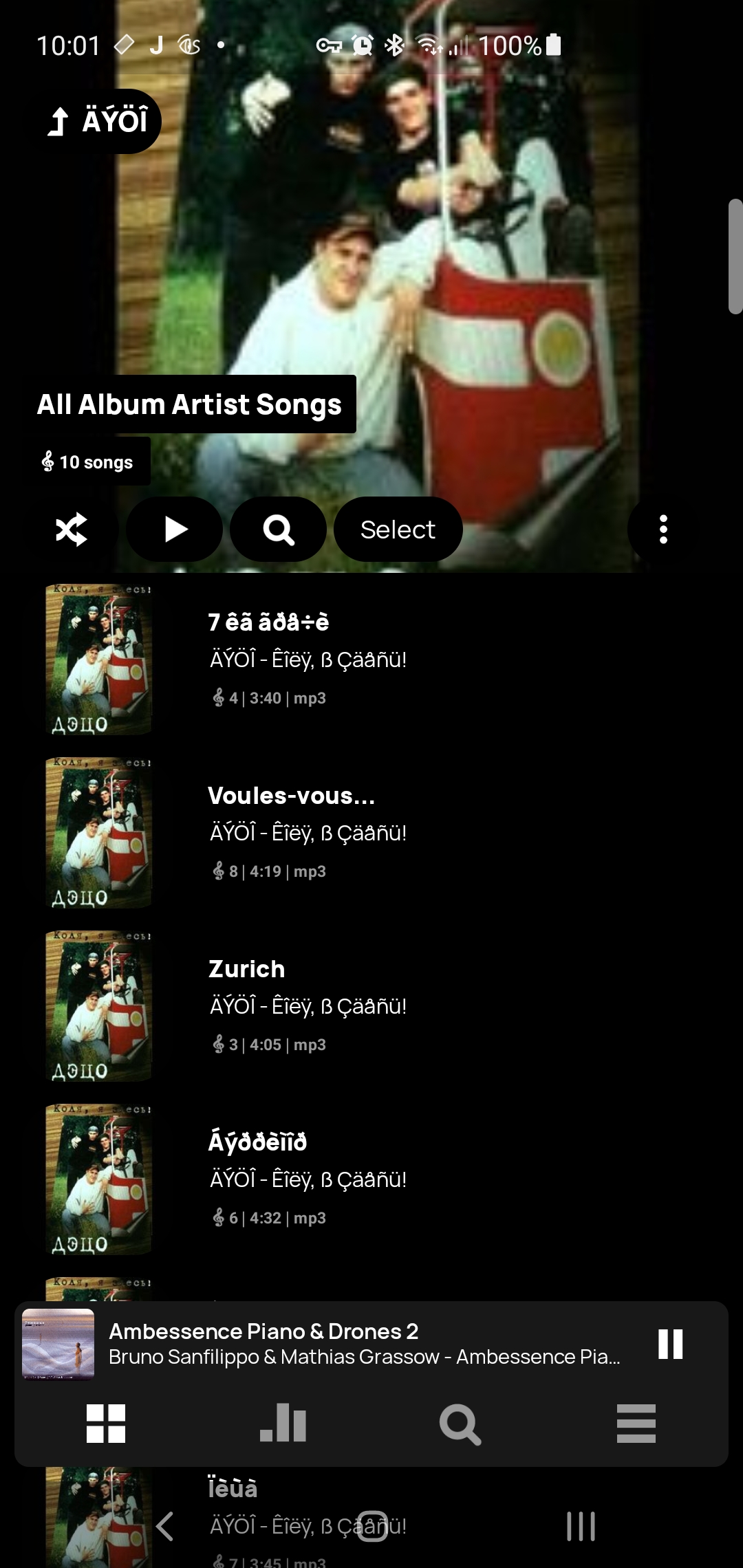Go back using system navigation
The height and width of the screenshot is (1568, 743).
pos(165,1527)
